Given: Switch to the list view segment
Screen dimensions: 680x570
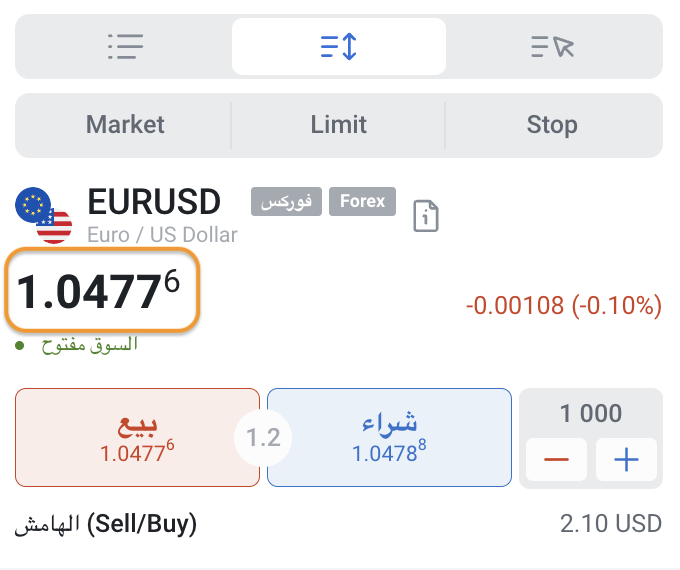Looking at the screenshot, I should pyautogui.click(x=126, y=46).
